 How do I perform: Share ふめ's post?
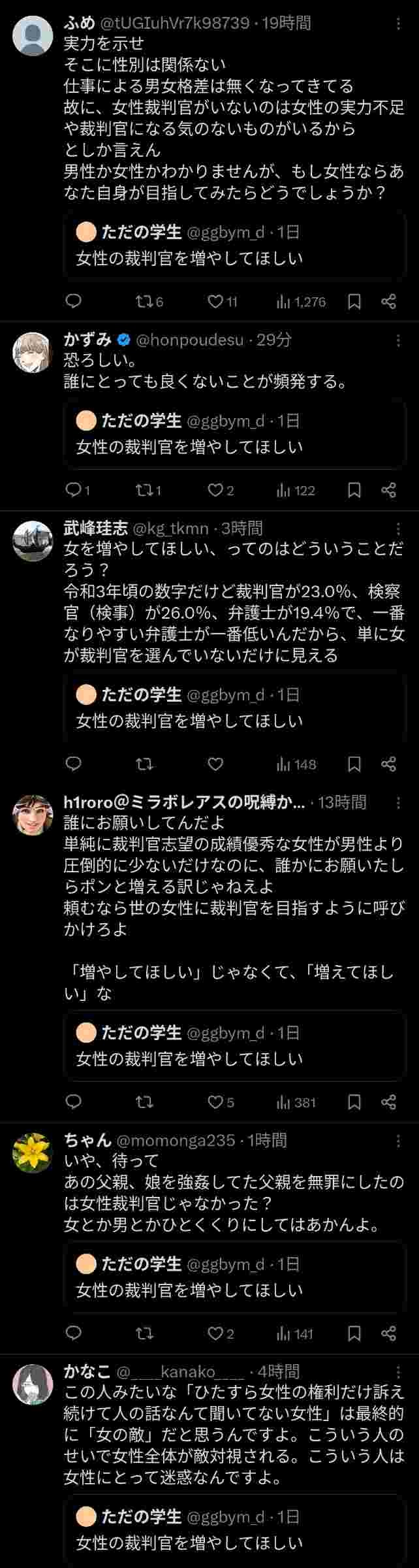389,301
